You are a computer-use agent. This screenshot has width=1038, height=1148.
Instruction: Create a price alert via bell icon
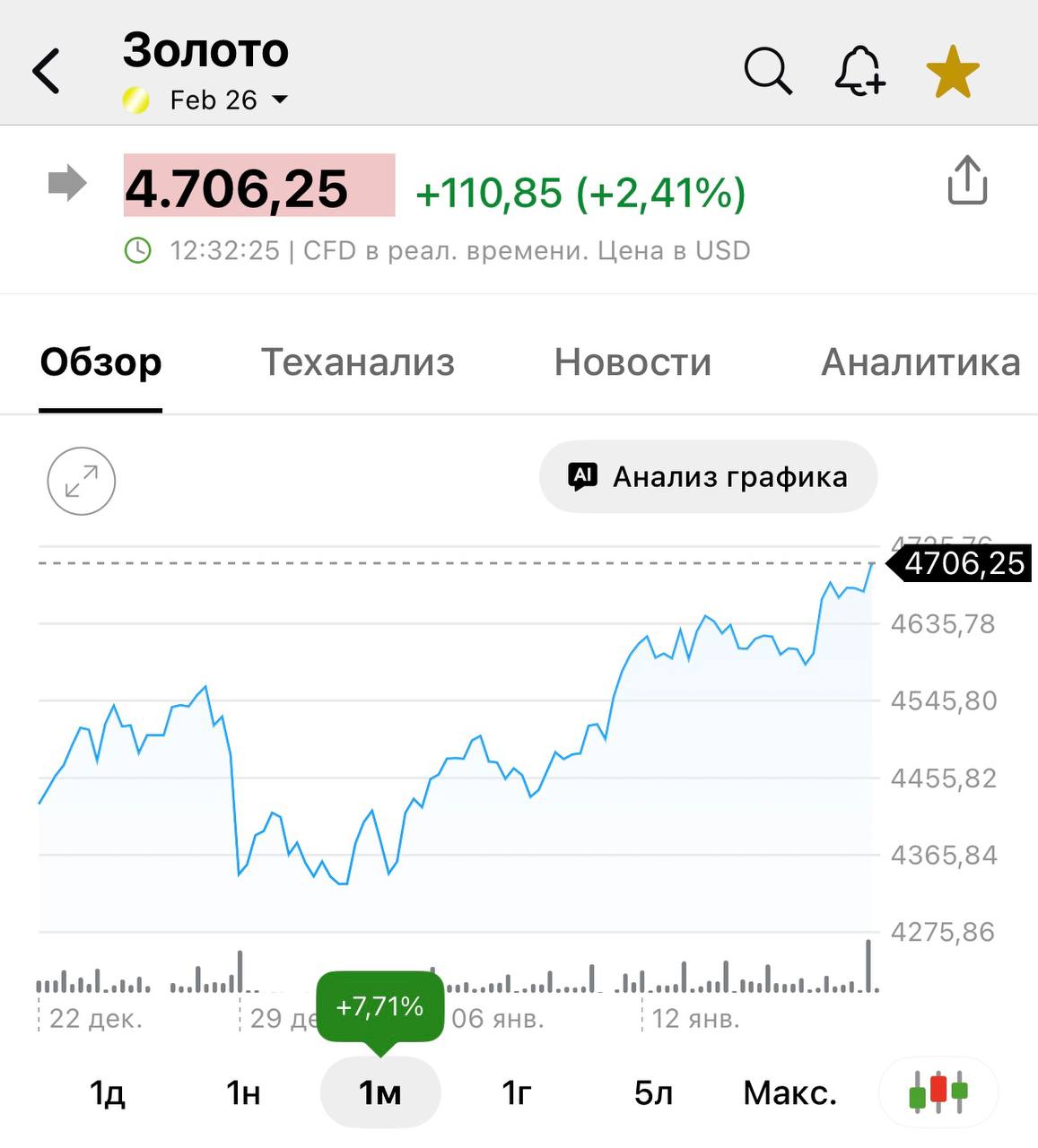(859, 70)
